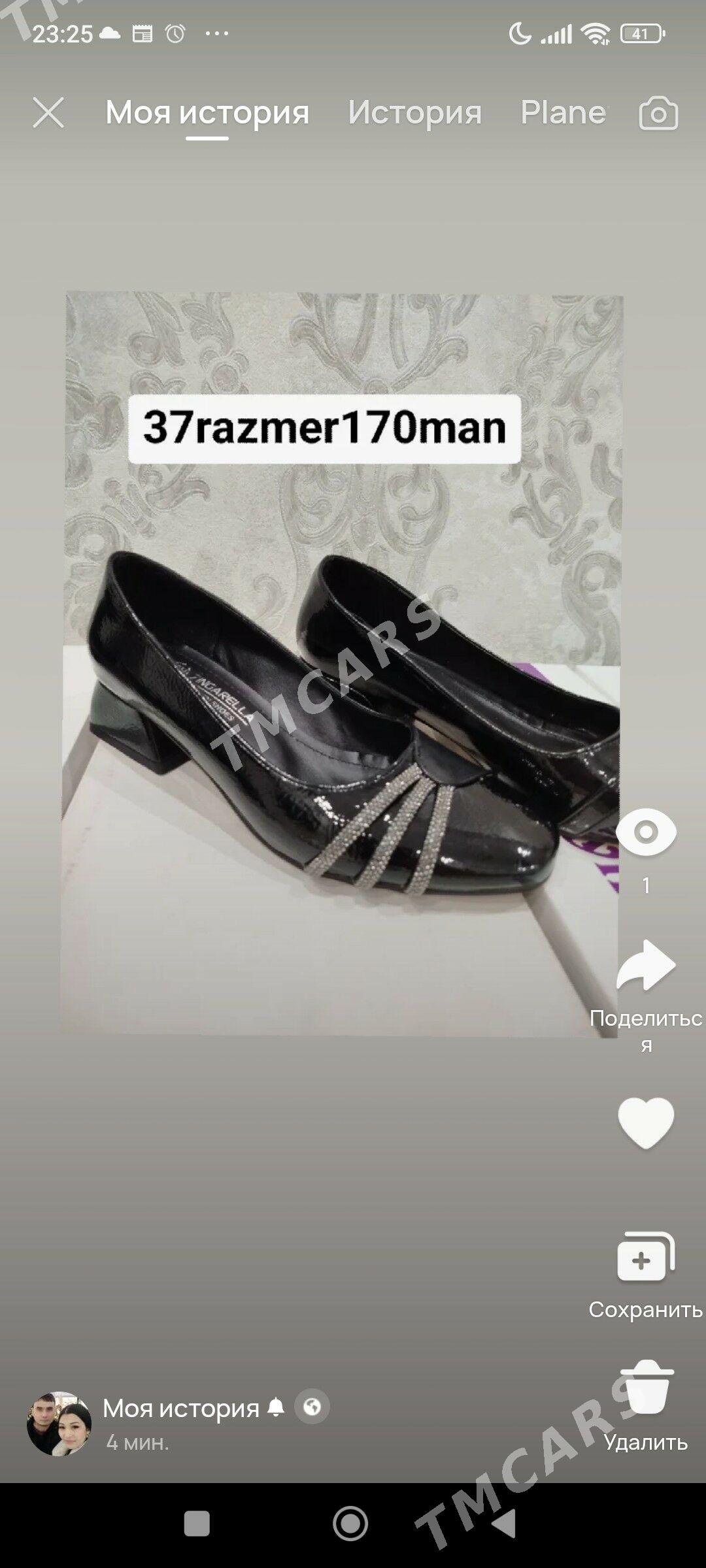The height and width of the screenshot is (1568, 706).
Task: Change story privacy via globe icon
Action: (312, 1407)
